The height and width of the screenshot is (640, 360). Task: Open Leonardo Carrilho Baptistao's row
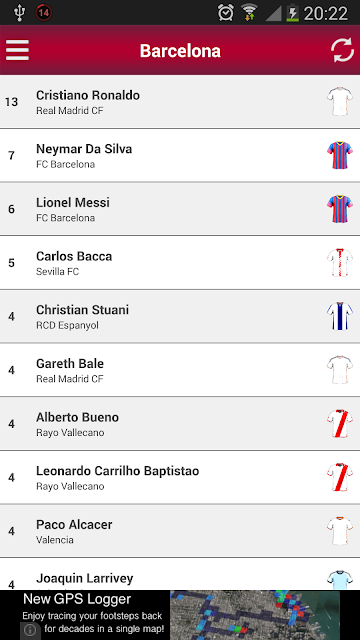[x=180, y=478]
